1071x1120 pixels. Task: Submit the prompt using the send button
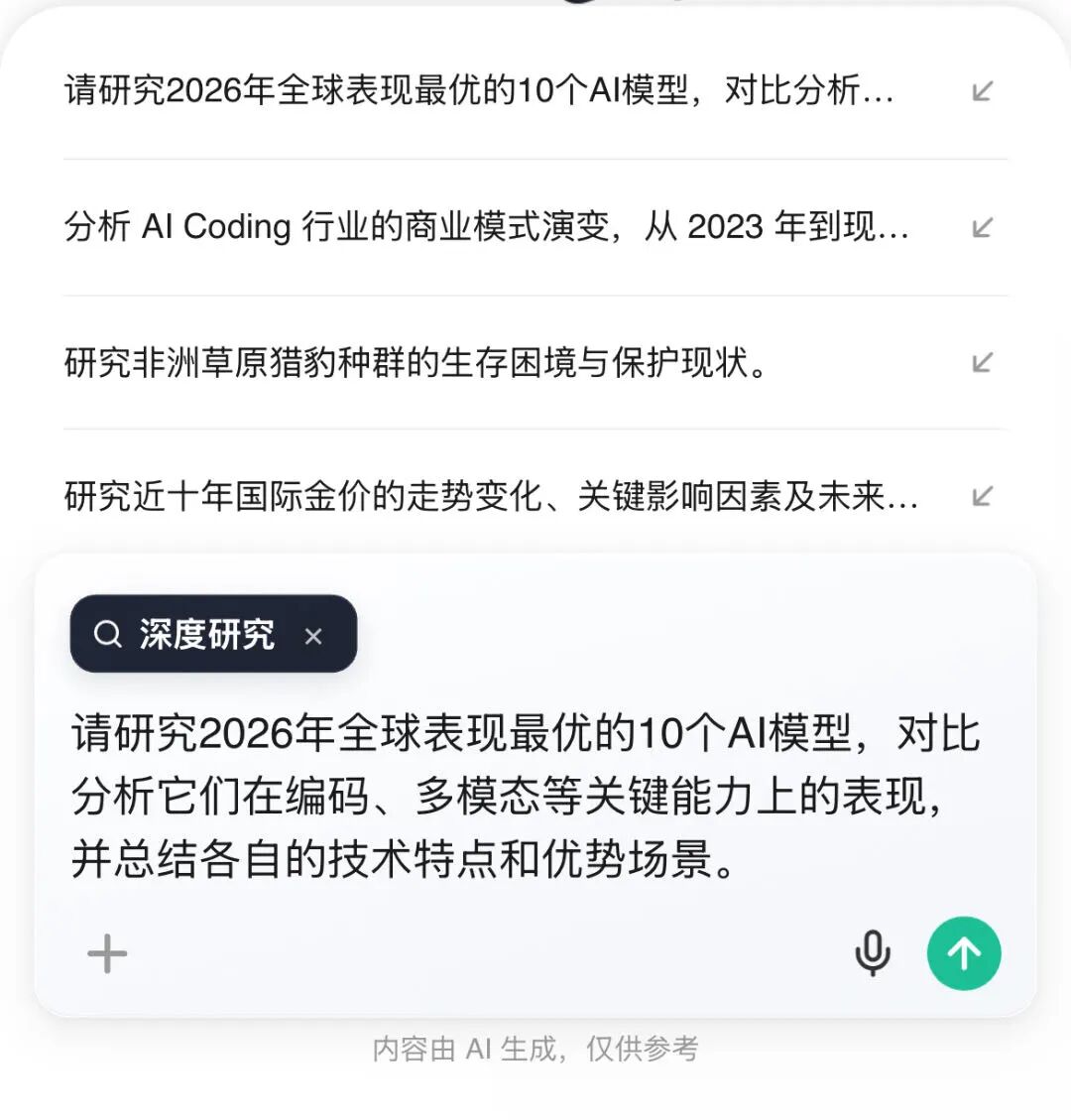(963, 953)
